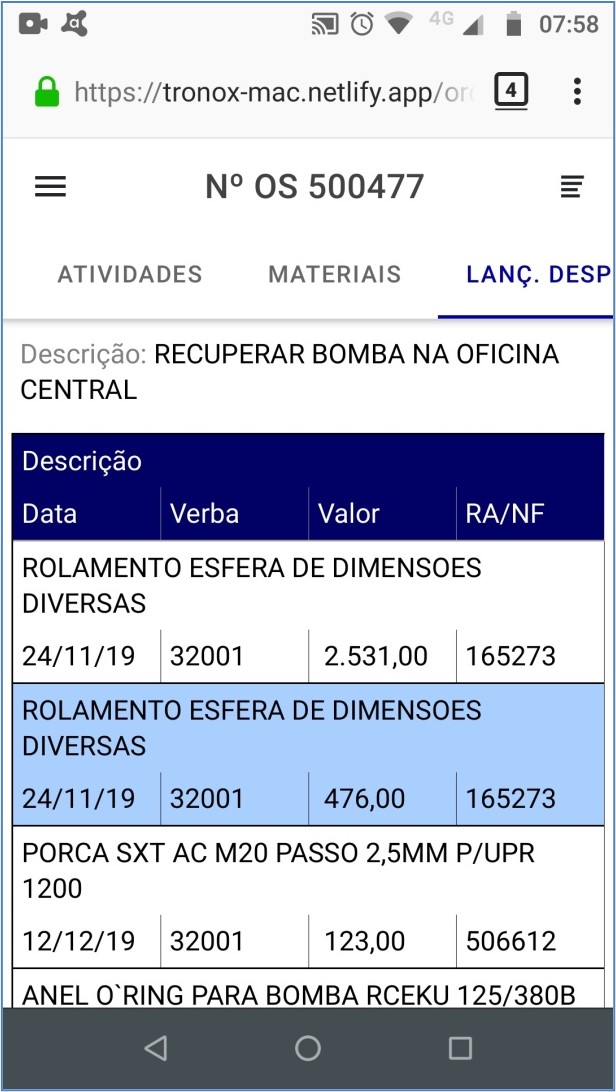616x1092 pixels.
Task: Go back with the system back button
Action: (155, 1048)
